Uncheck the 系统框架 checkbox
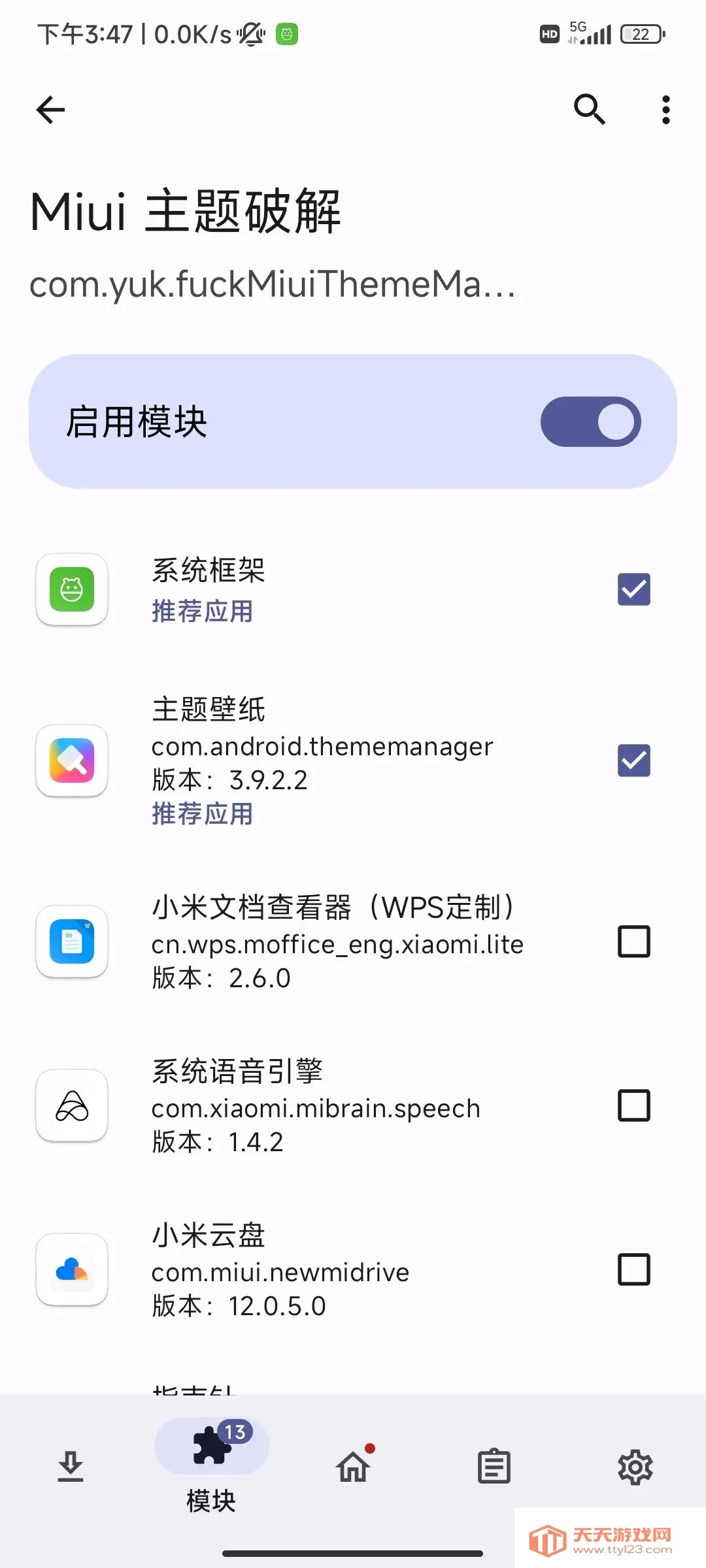 click(x=633, y=589)
